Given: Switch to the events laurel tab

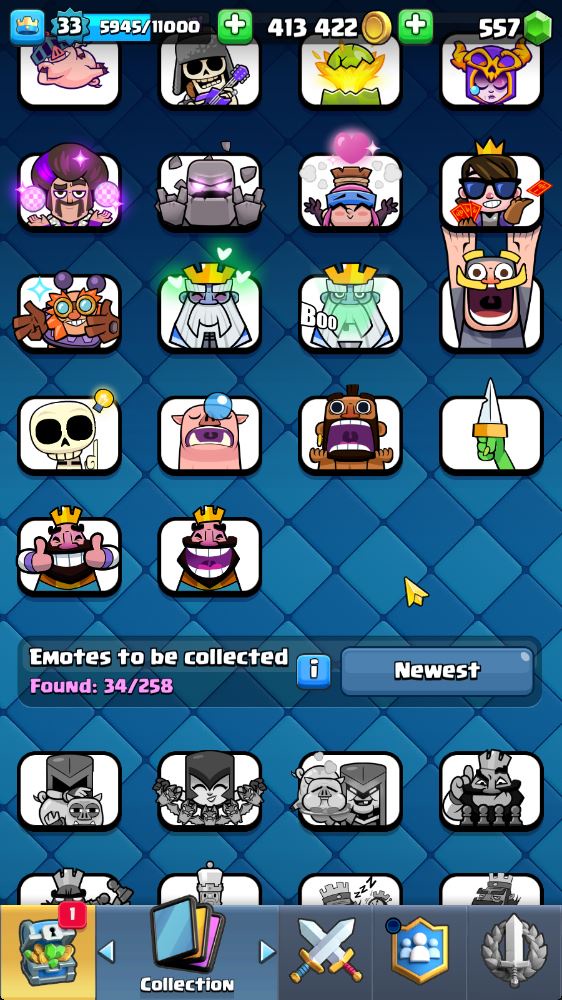Looking at the screenshot, I should (x=514, y=950).
